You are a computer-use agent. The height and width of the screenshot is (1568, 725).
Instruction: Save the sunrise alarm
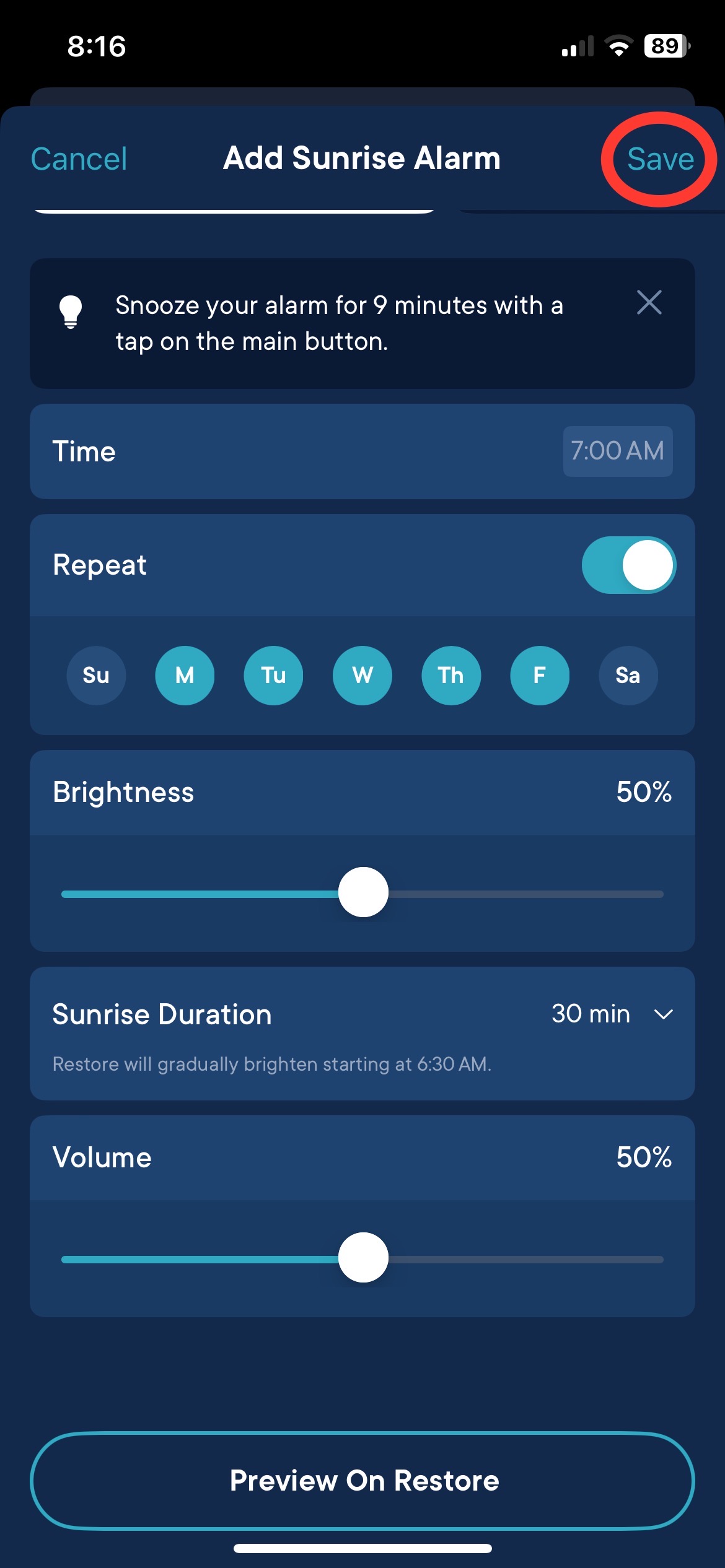[660, 159]
